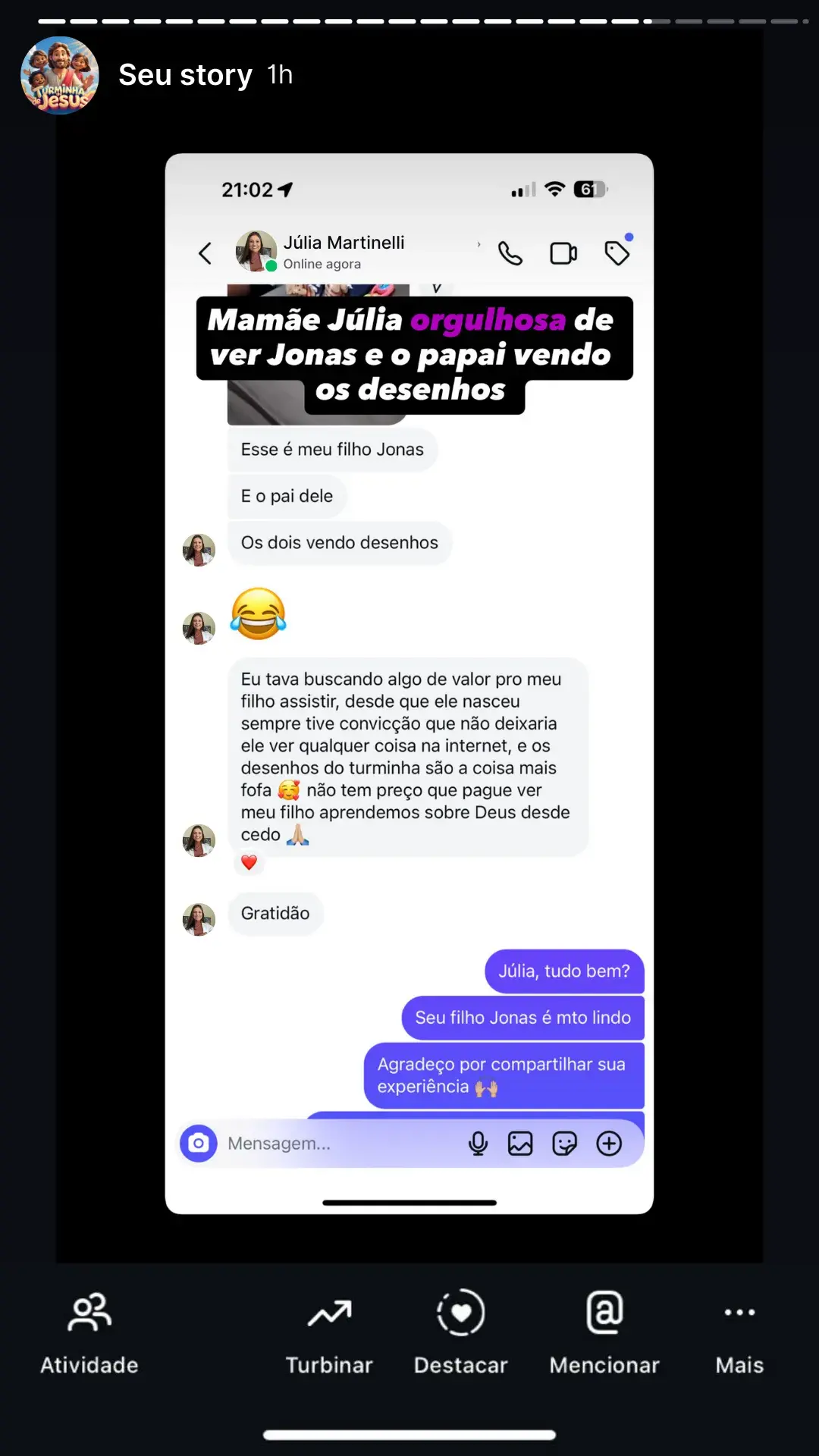View story Atividade

pyautogui.click(x=89, y=1332)
